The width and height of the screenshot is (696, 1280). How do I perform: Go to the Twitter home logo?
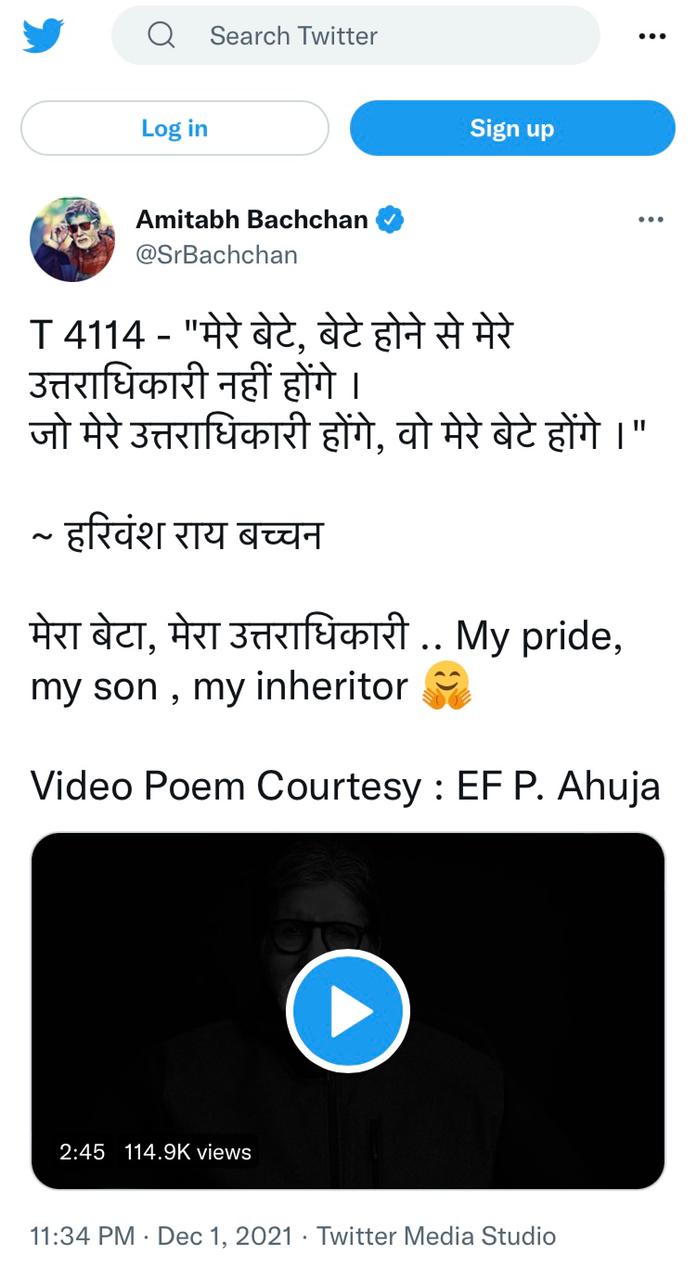43,36
